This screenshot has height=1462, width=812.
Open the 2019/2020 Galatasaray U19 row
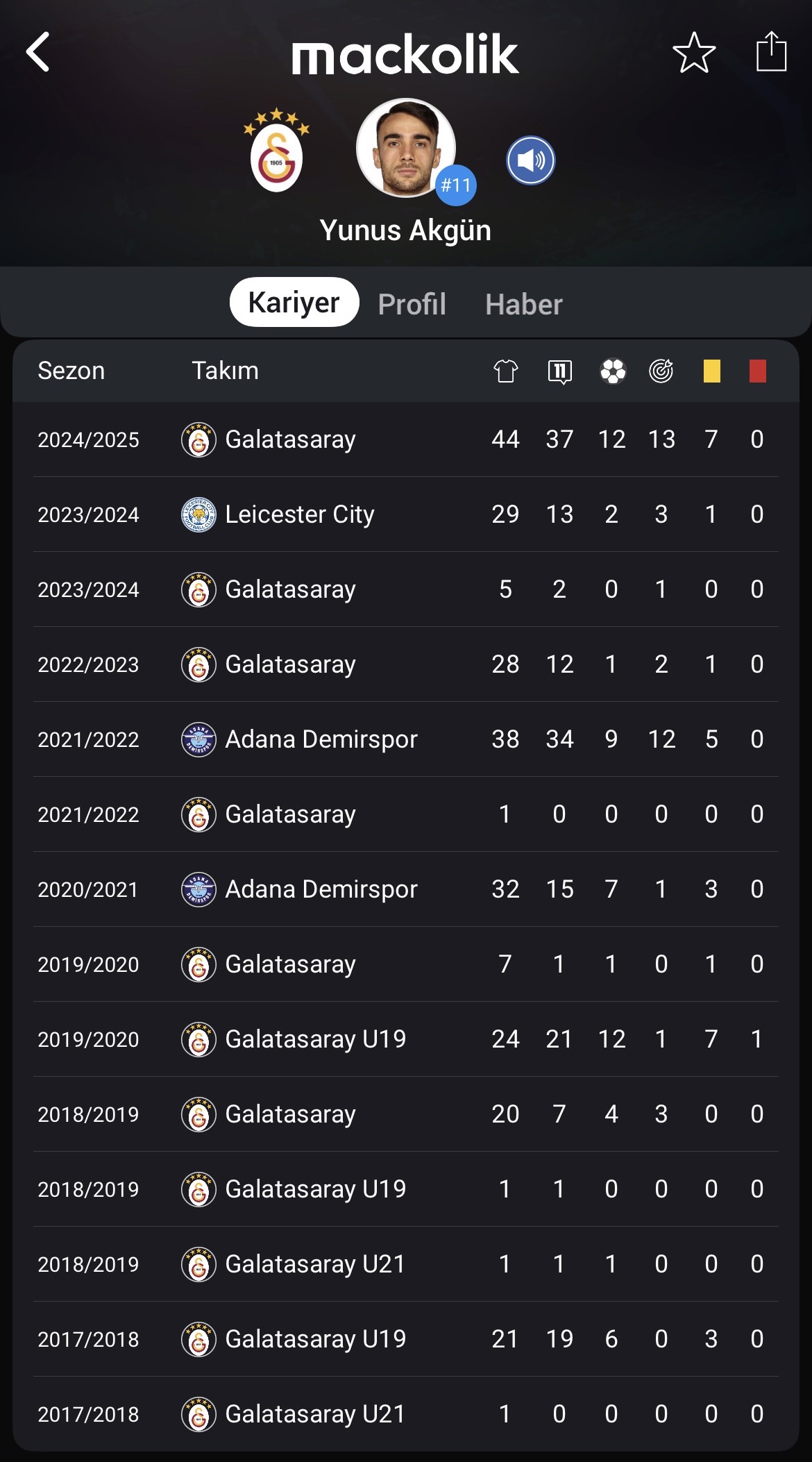(406, 1039)
